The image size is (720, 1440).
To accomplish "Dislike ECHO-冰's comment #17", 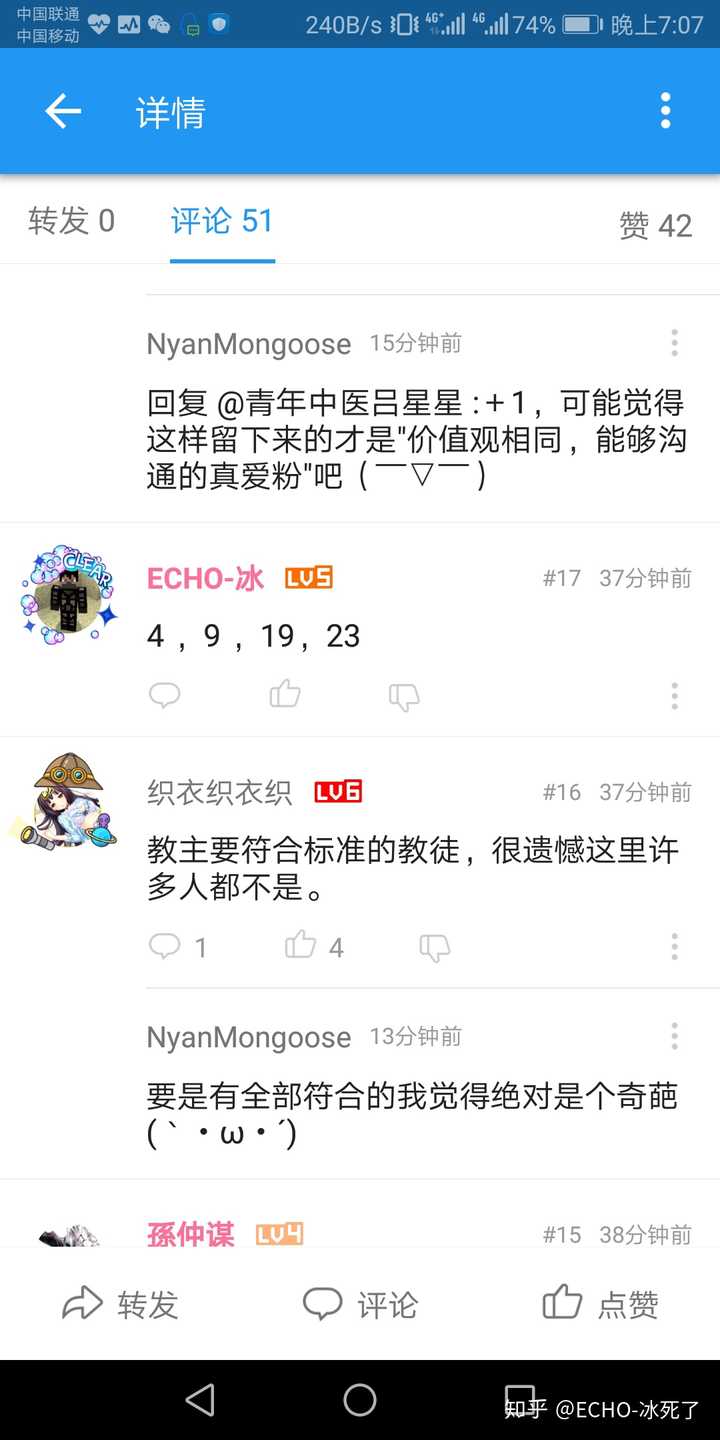I will pyautogui.click(x=404, y=696).
